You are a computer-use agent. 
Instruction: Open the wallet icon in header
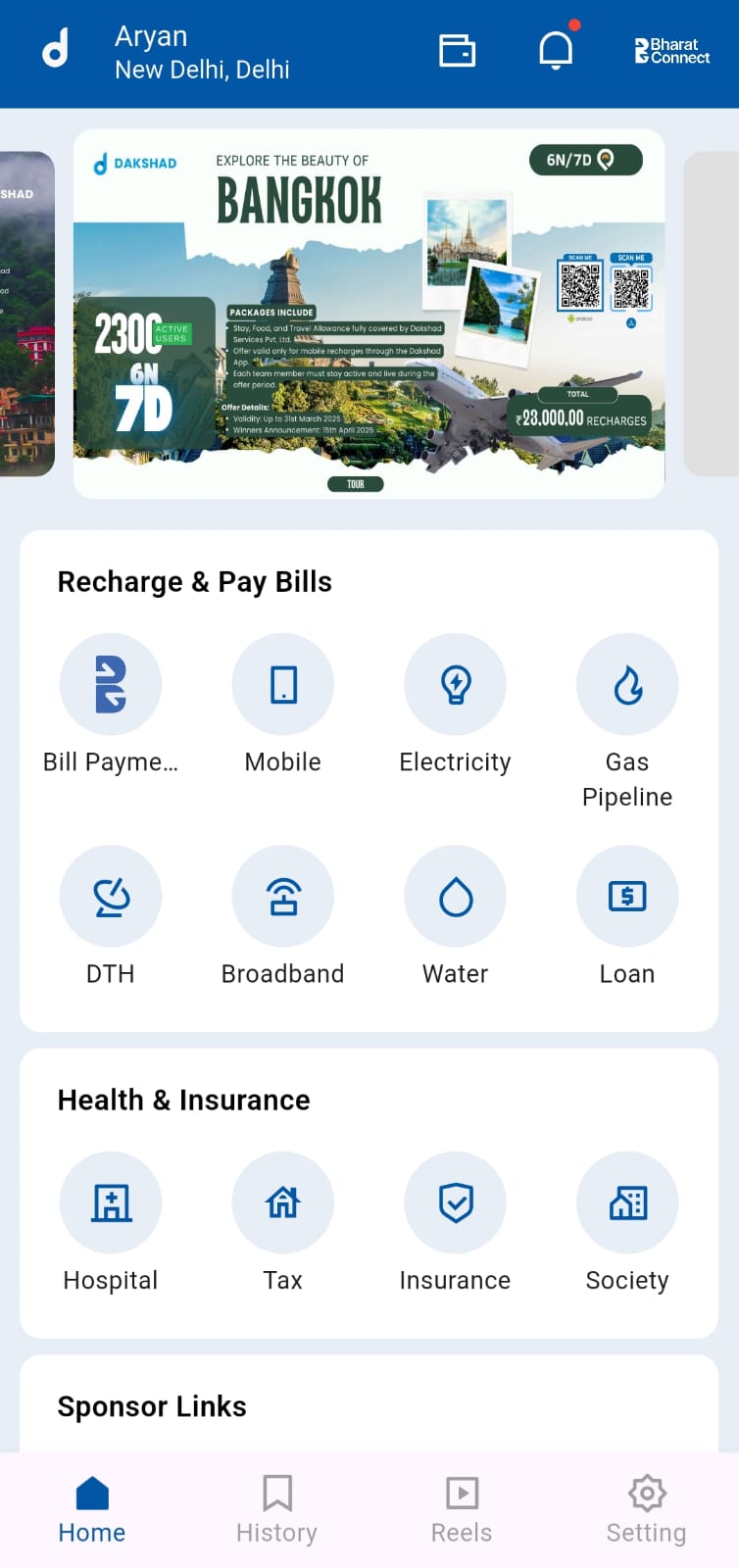[x=457, y=48]
